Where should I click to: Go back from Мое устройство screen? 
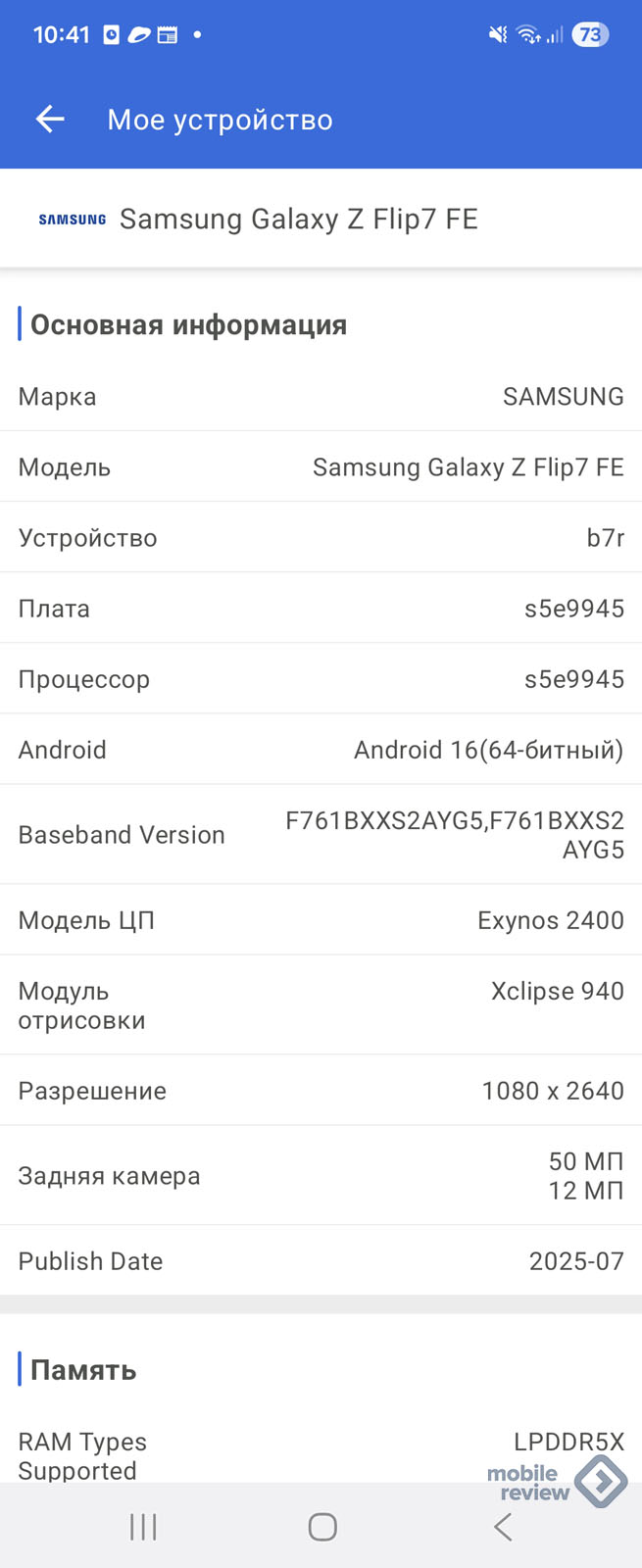[x=50, y=120]
